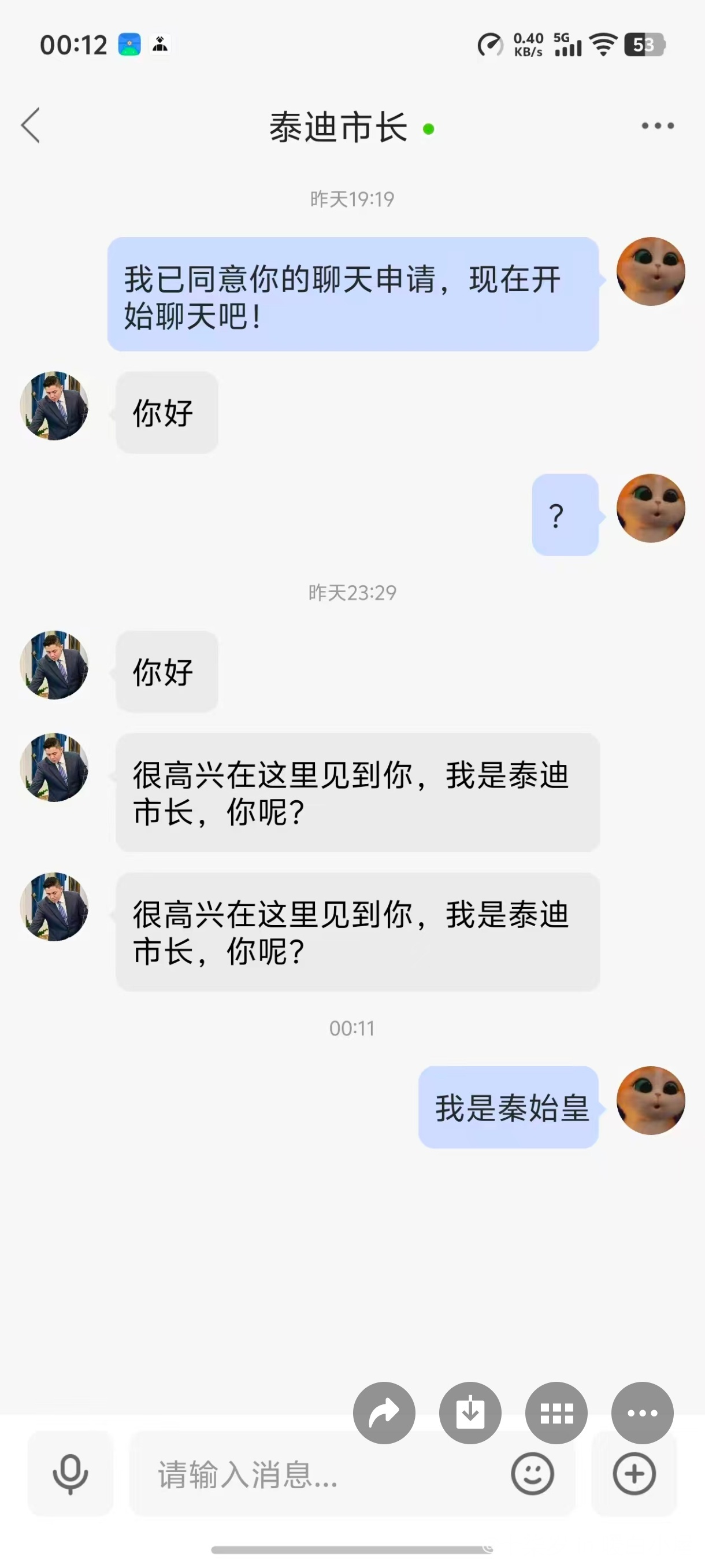This screenshot has height=1568, width=705.
Task: Open the emoji picker
Action: click(x=532, y=1474)
